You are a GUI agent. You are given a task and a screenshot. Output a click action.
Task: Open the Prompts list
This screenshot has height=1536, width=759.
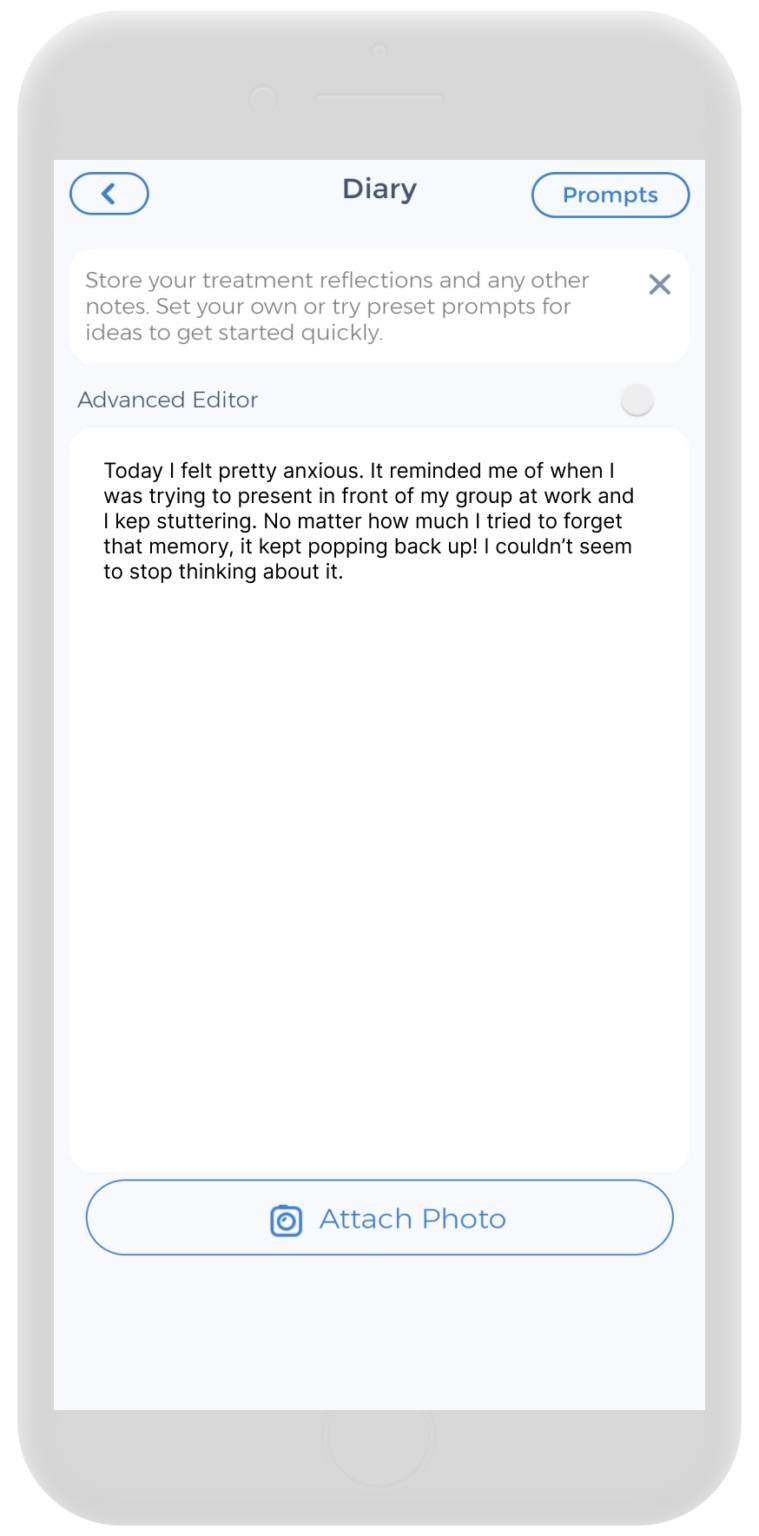610,195
